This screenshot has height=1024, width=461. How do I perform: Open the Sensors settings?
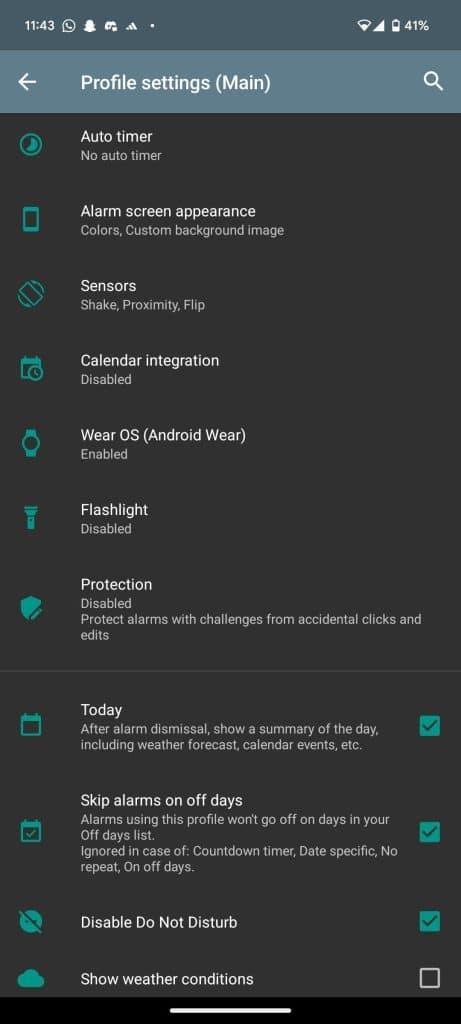[230, 295]
